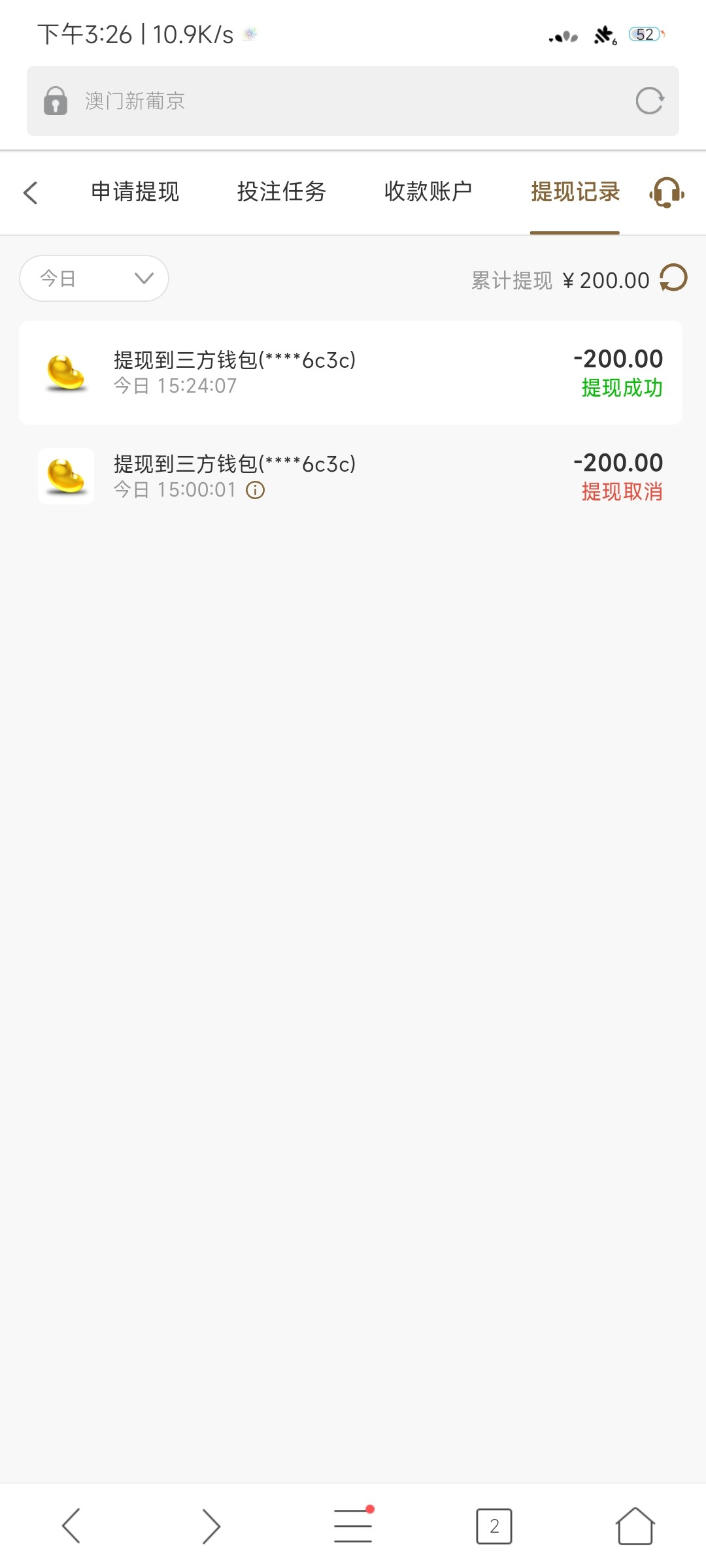View info about the 15:00:01 cancelled withdrawal
The width and height of the screenshot is (706, 1568).
click(x=255, y=490)
